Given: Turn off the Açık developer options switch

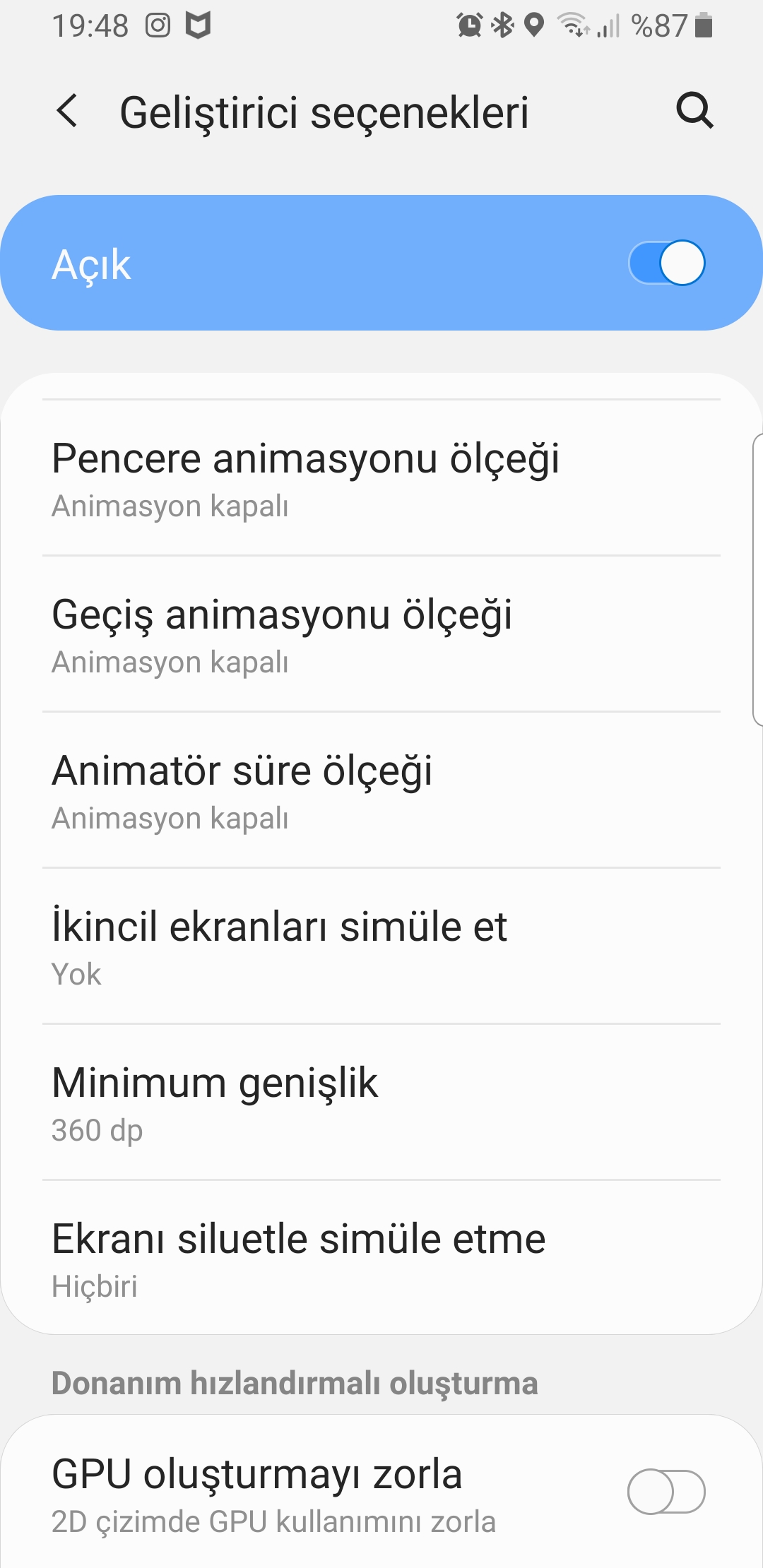Looking at the screenshot, I should 667,263.
